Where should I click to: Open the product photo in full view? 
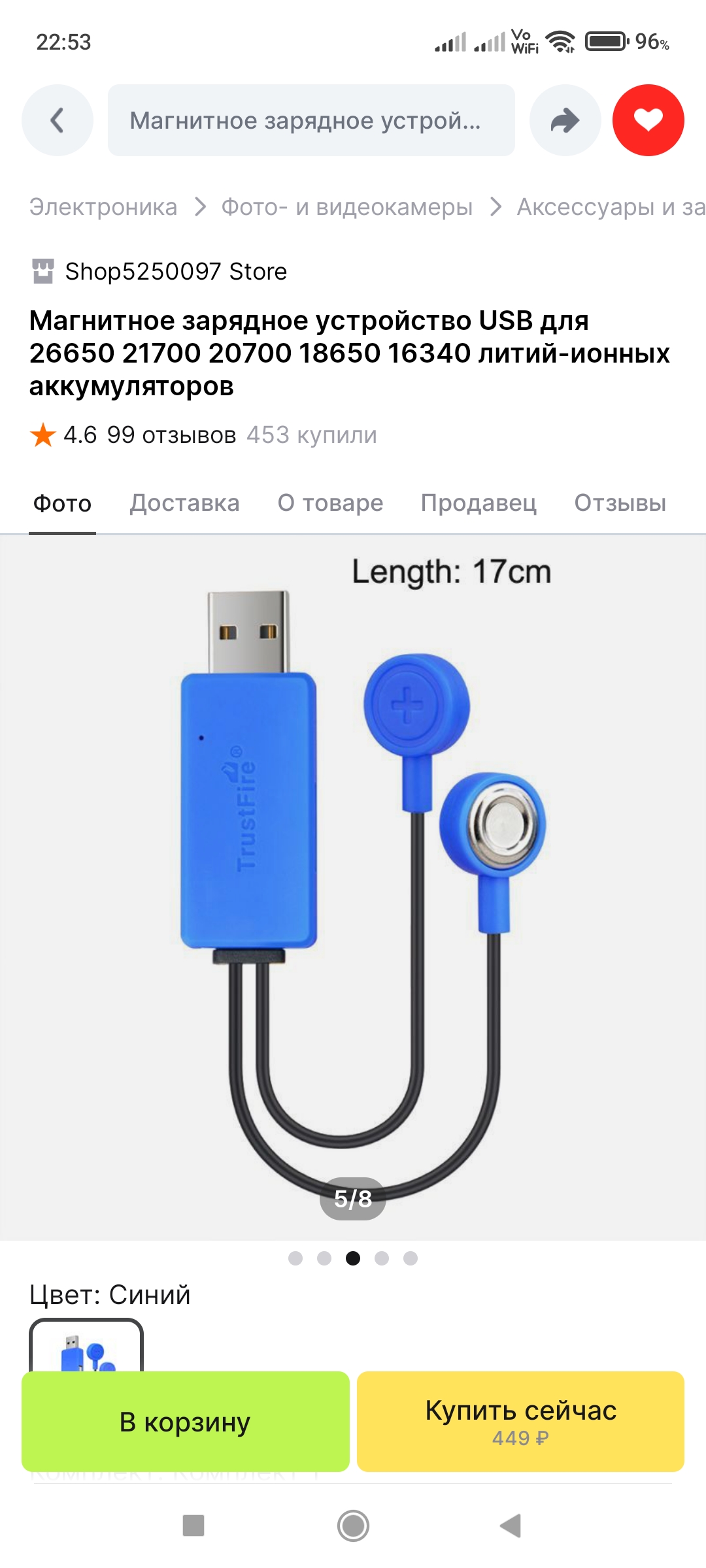(353, 882)
